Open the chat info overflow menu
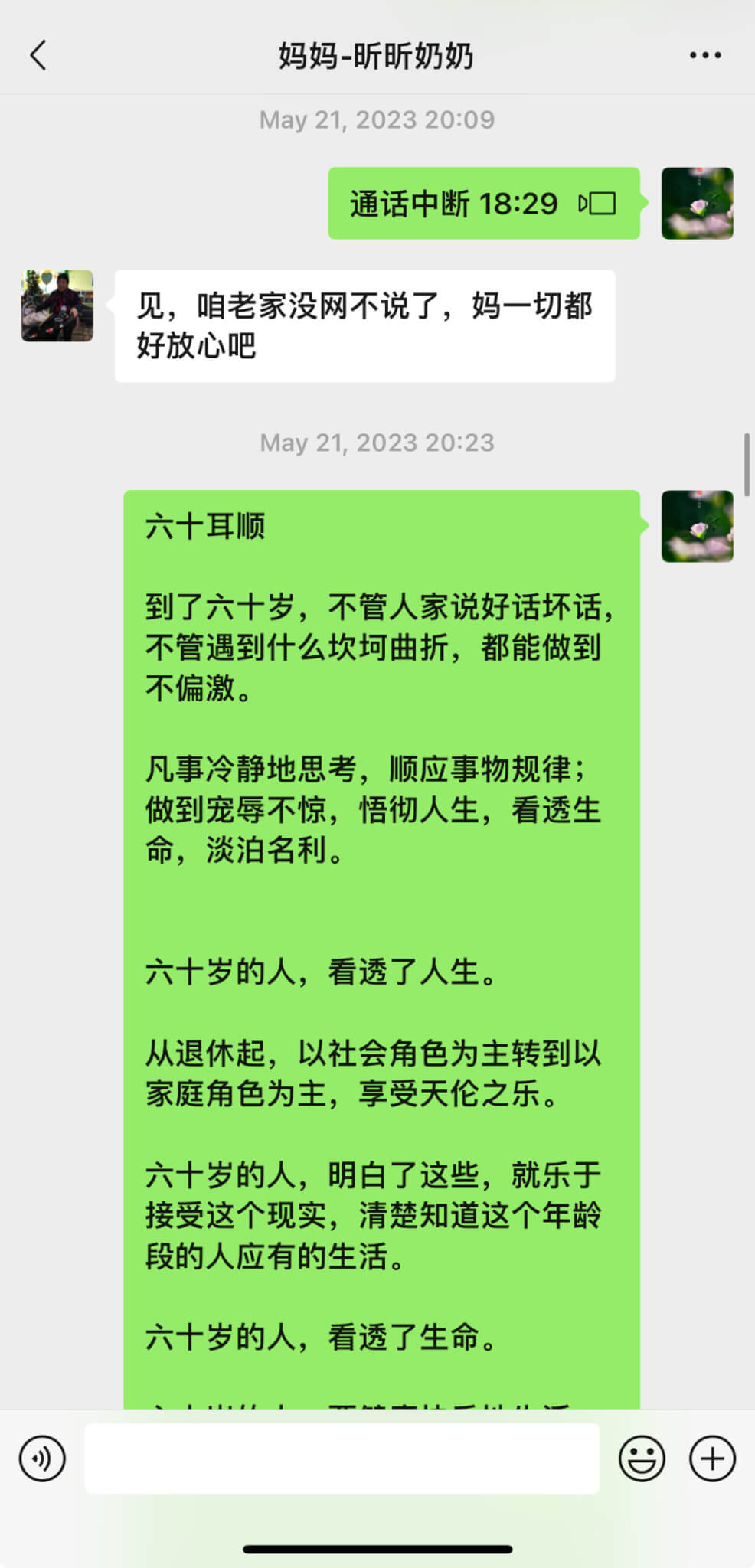 (x=704, y=55)
